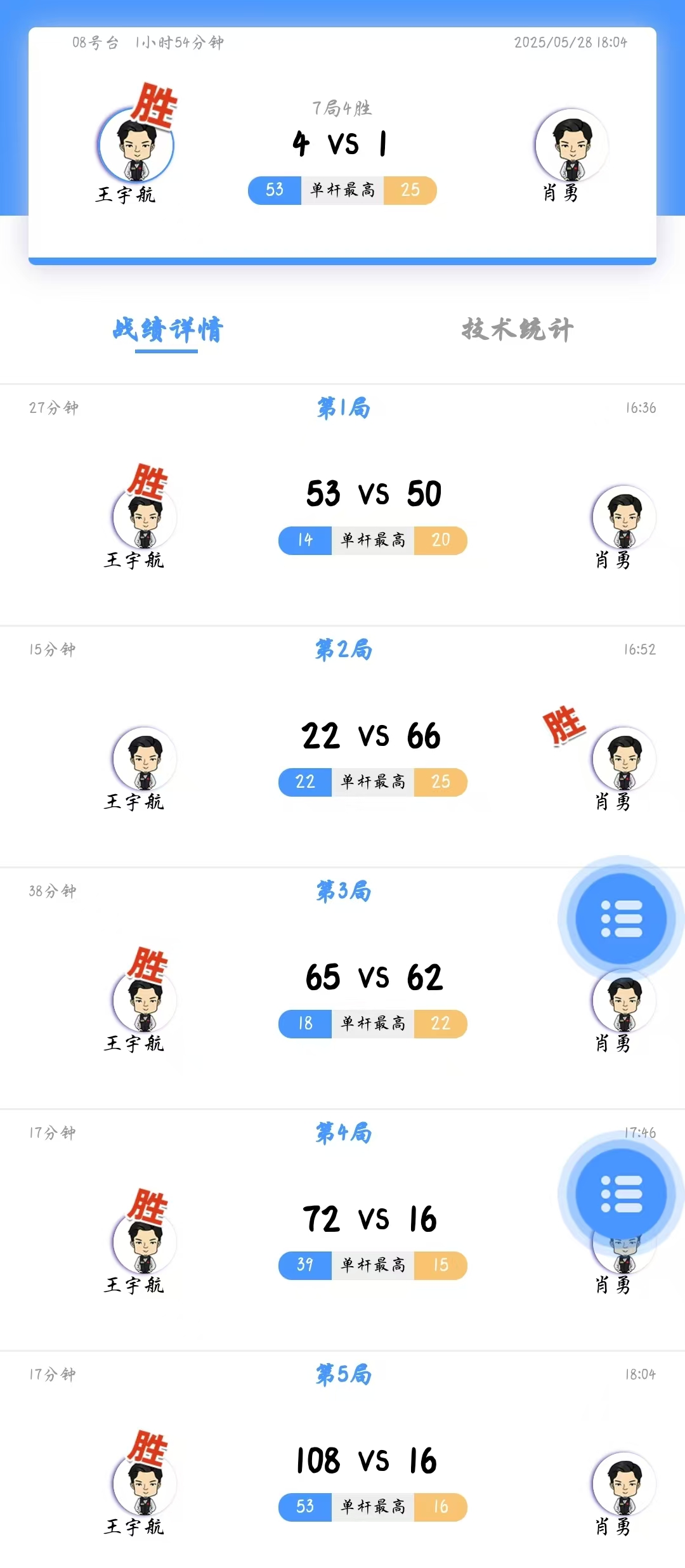View the 第2局 frame scored 22 vs 66

372,736
